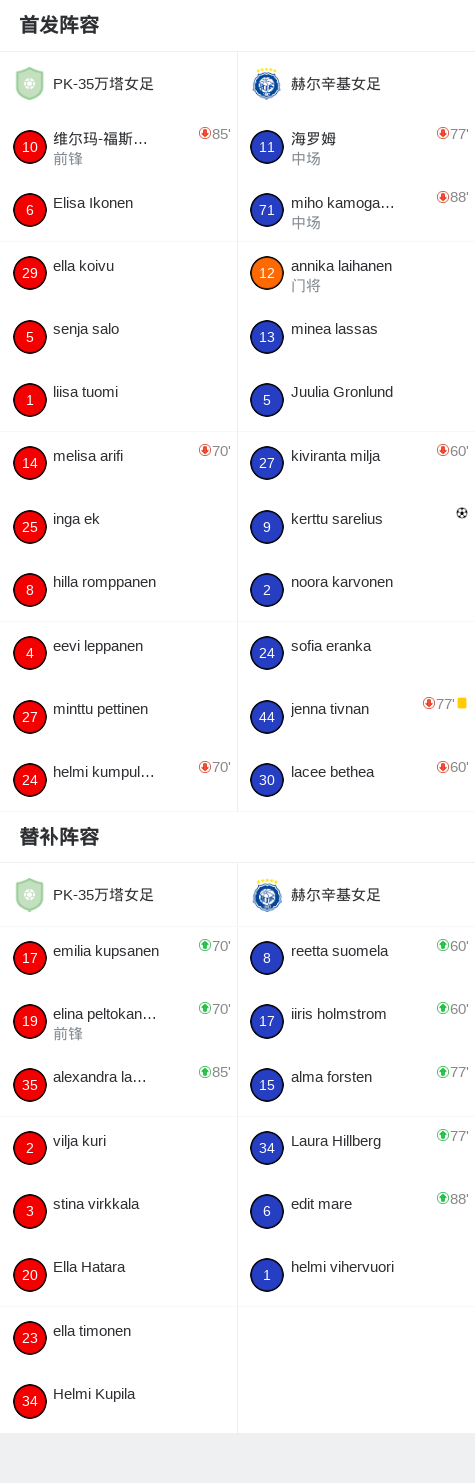Select substitute reetta suomela
Image resolution: width=475 pixels, height=1483 pixels.
356,958
